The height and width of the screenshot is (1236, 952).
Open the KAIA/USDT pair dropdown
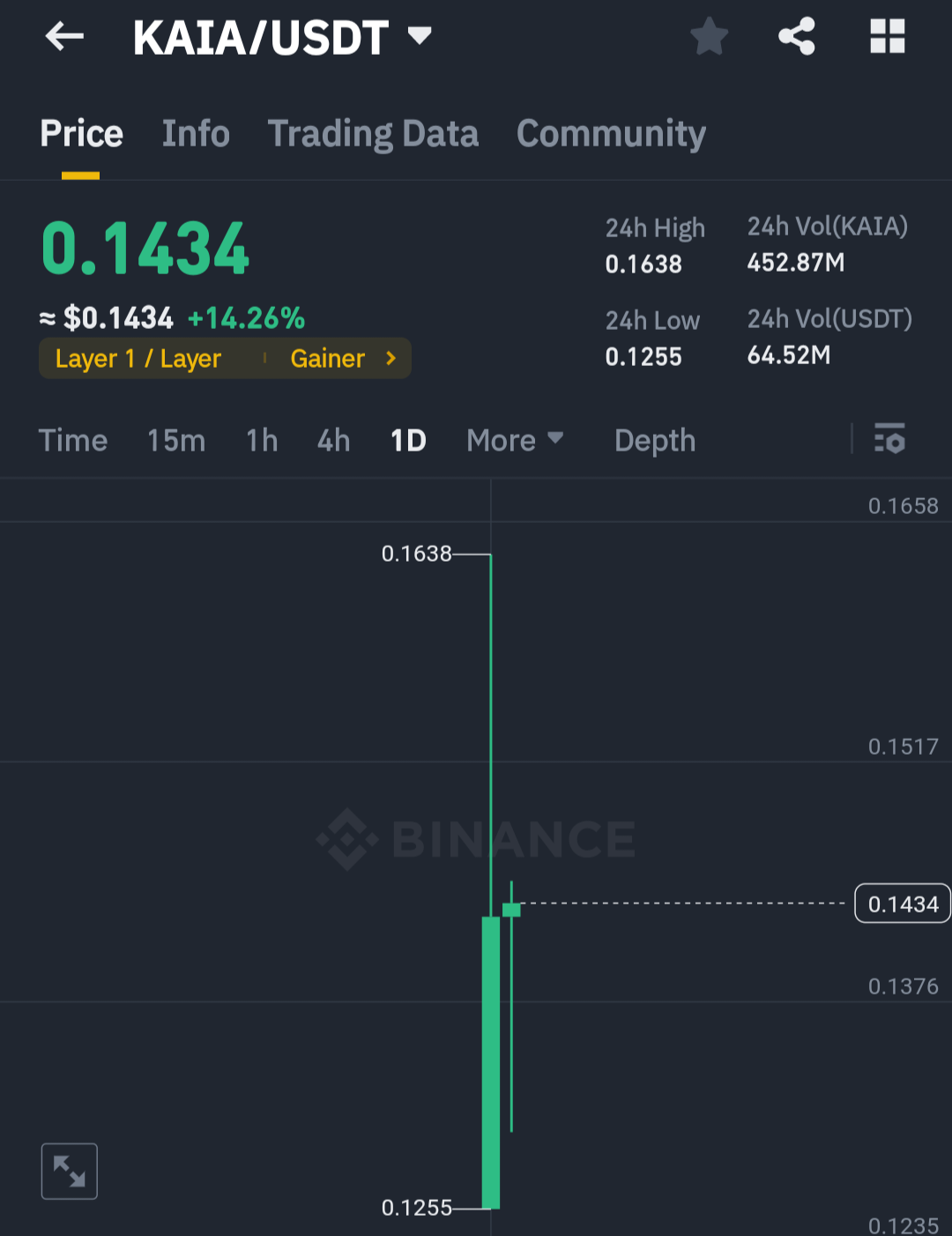point(420,36)
